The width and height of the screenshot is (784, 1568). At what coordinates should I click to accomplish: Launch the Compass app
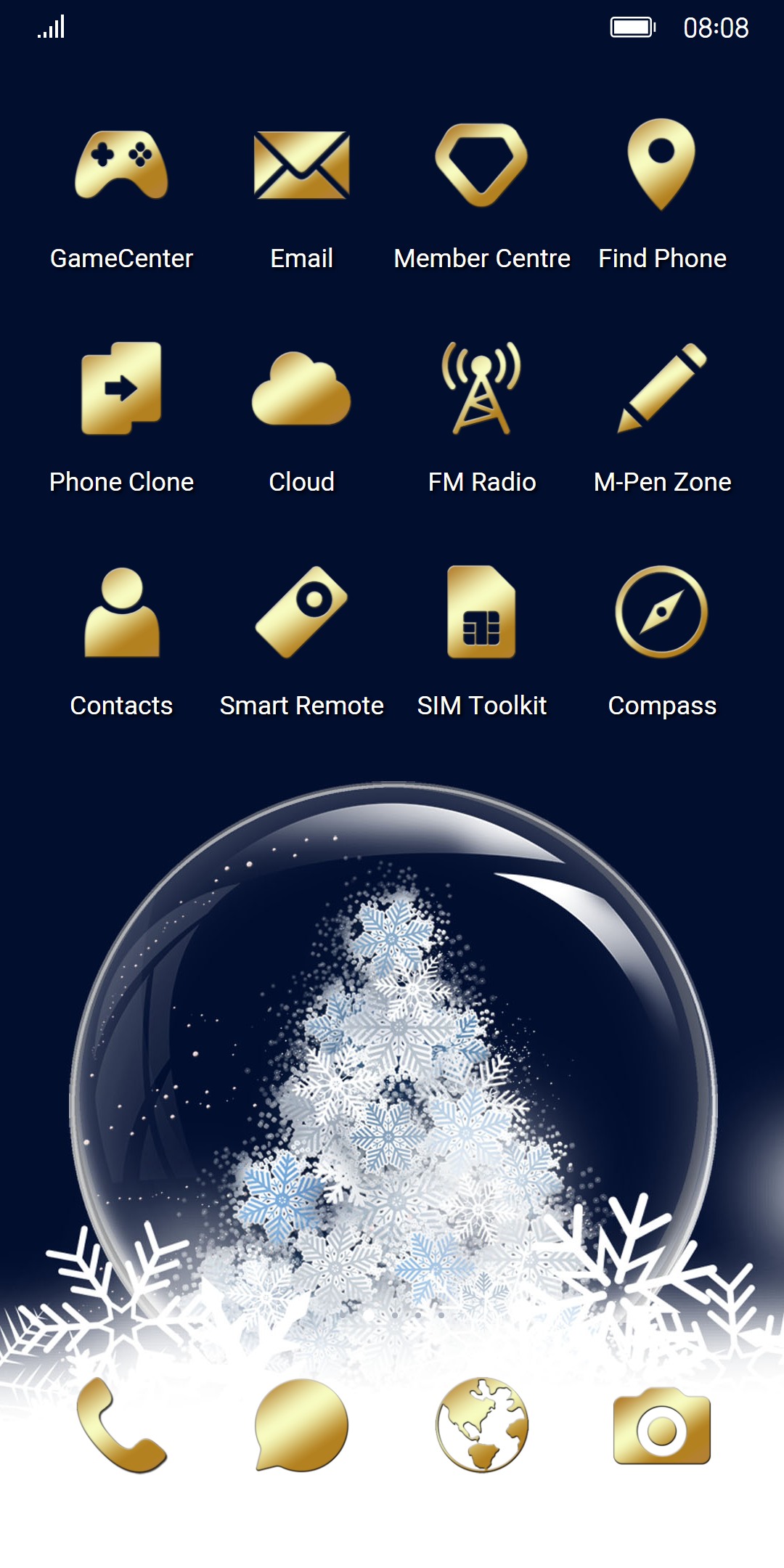pyautogui.click(x=661, y=613)
